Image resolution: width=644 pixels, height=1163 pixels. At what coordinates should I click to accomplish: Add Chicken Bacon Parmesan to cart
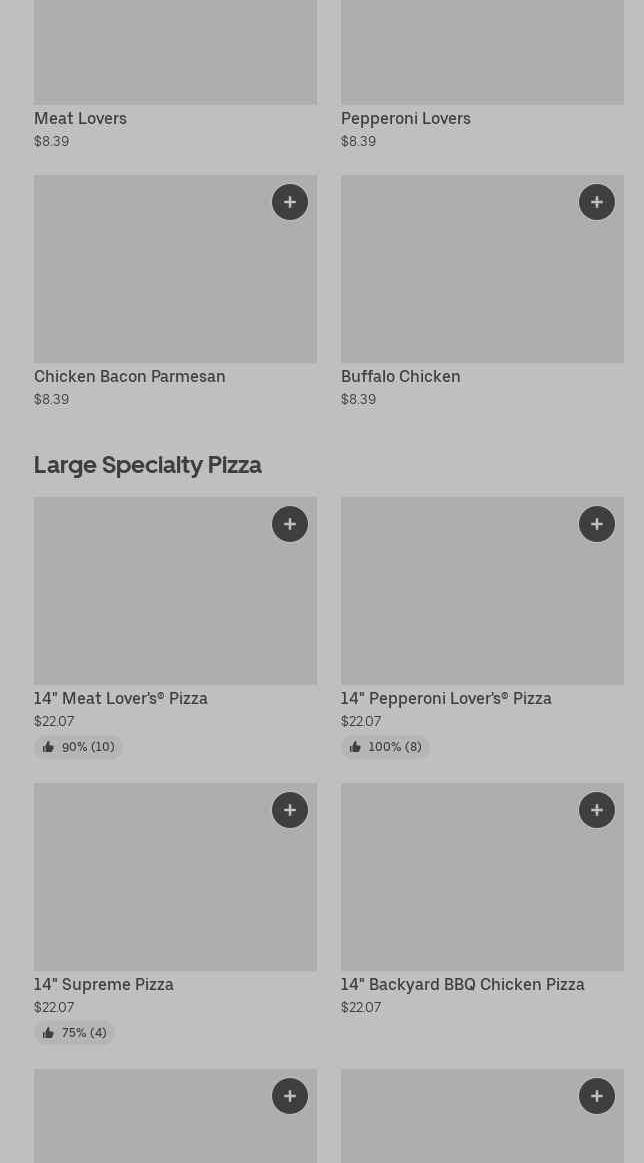click(x=290, y=202)
